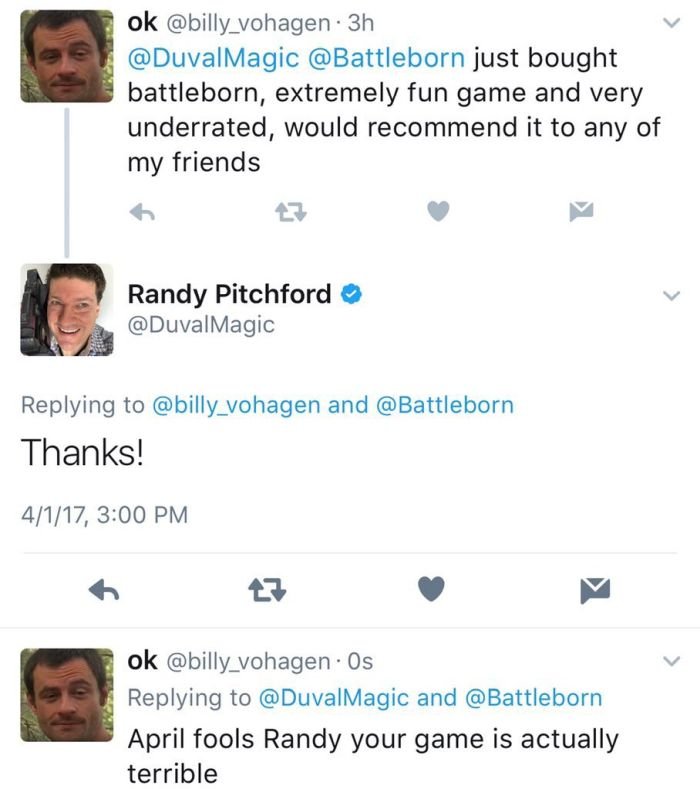
Task: Open @billy_vohagen link in Randy's reply line
Action: [x=235, y=405]
